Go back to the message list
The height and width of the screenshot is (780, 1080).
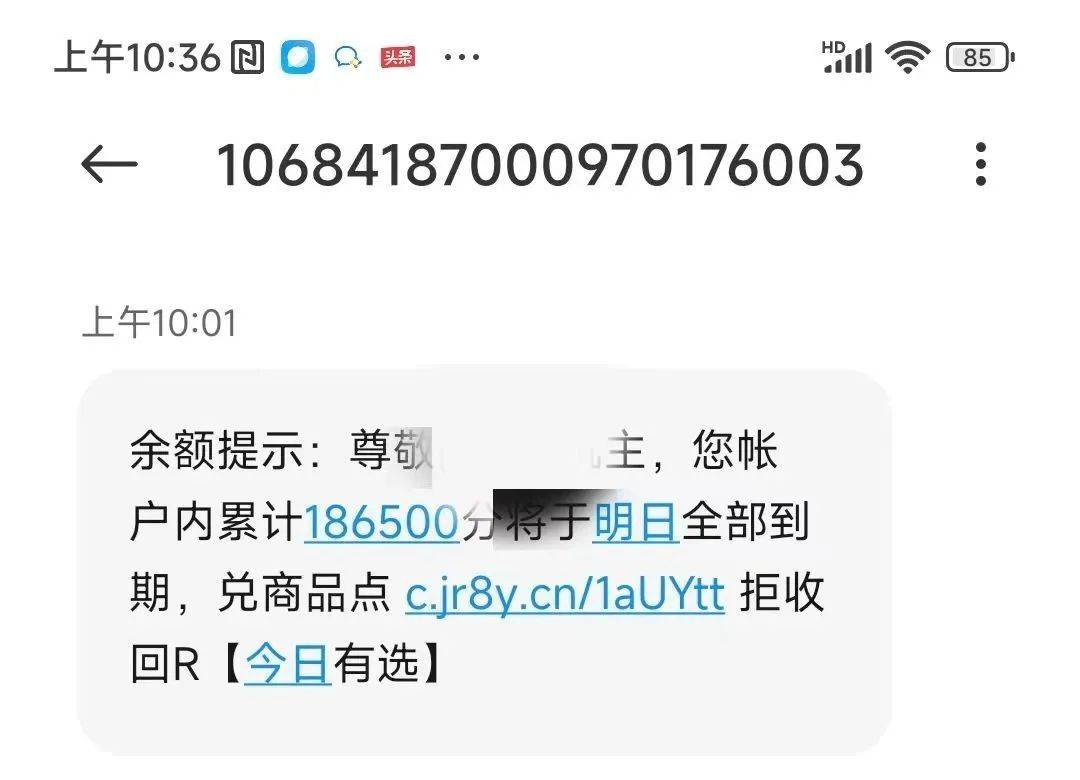pyautogui.click(x=109, y=165)
